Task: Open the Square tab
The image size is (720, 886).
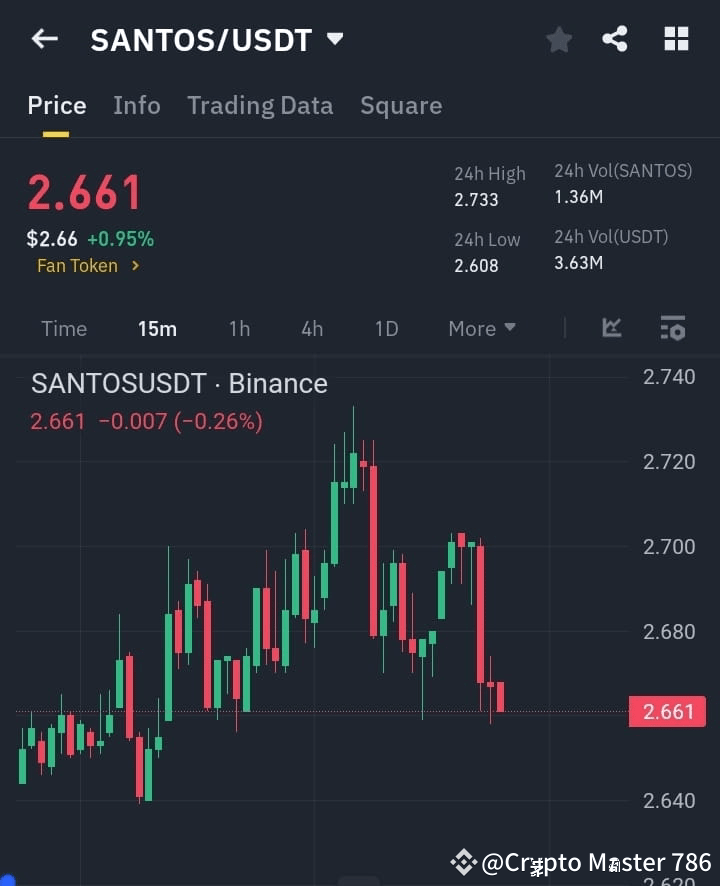Action: [x=401, y=105]
